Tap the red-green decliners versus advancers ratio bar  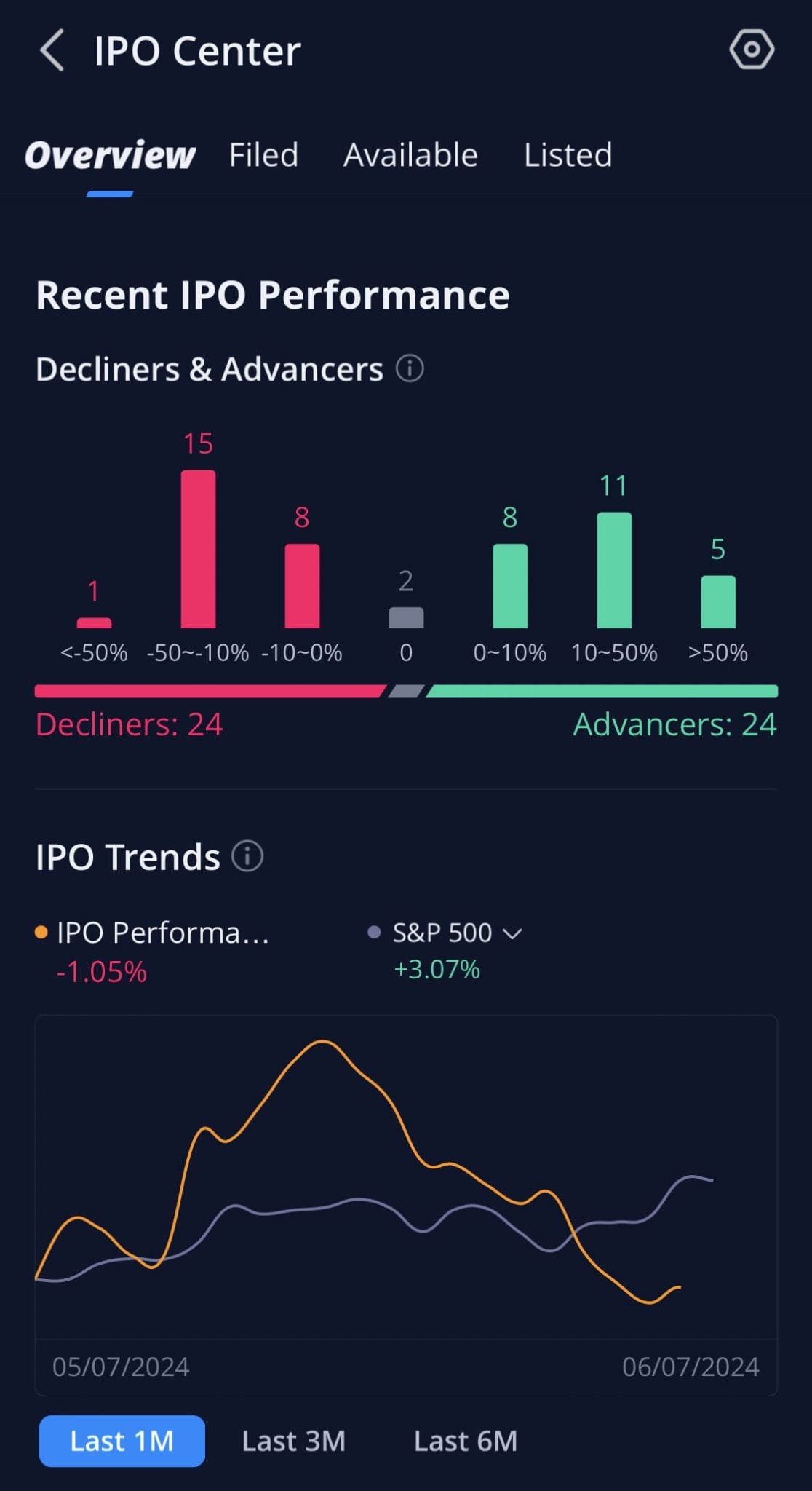tap(406, 692)
